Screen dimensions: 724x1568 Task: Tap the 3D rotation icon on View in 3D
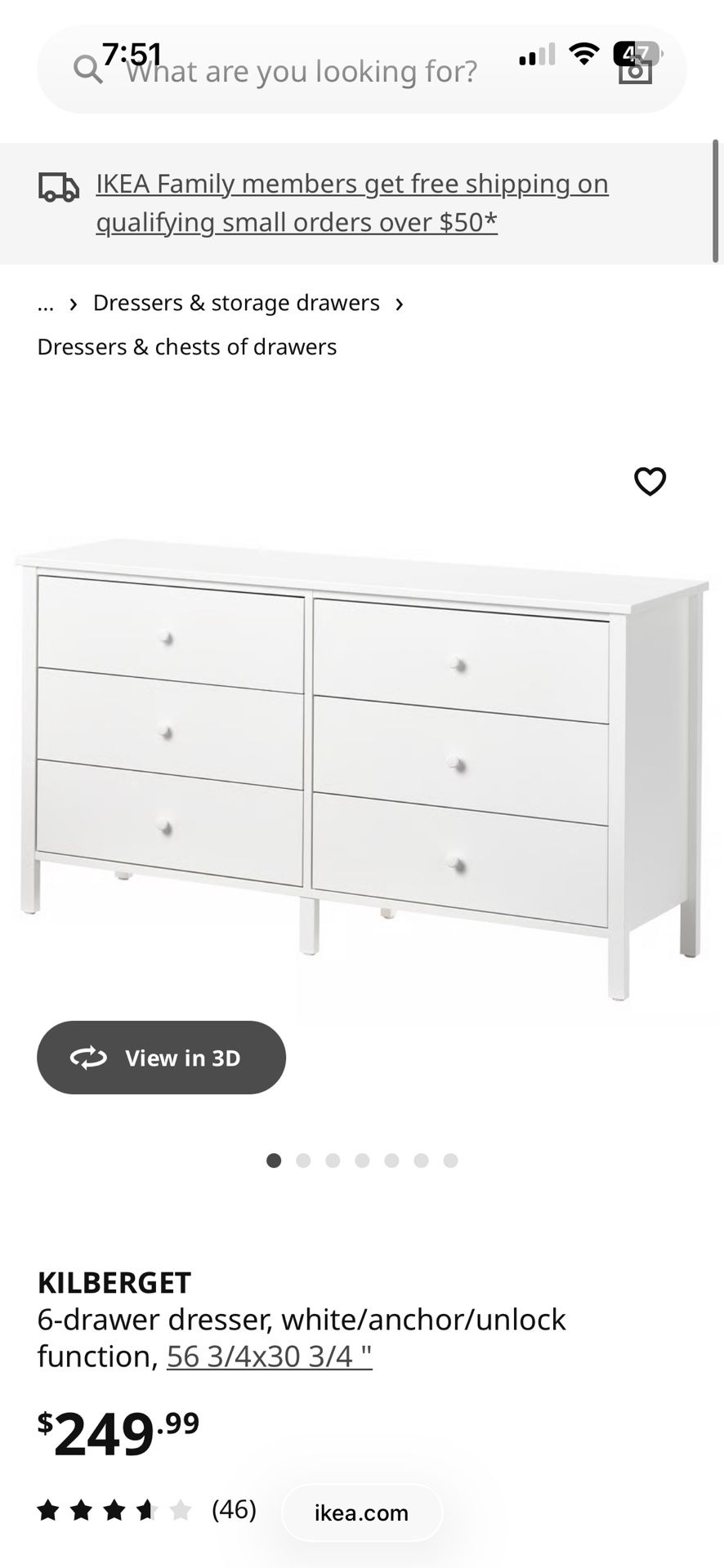tap(90, 1057)
